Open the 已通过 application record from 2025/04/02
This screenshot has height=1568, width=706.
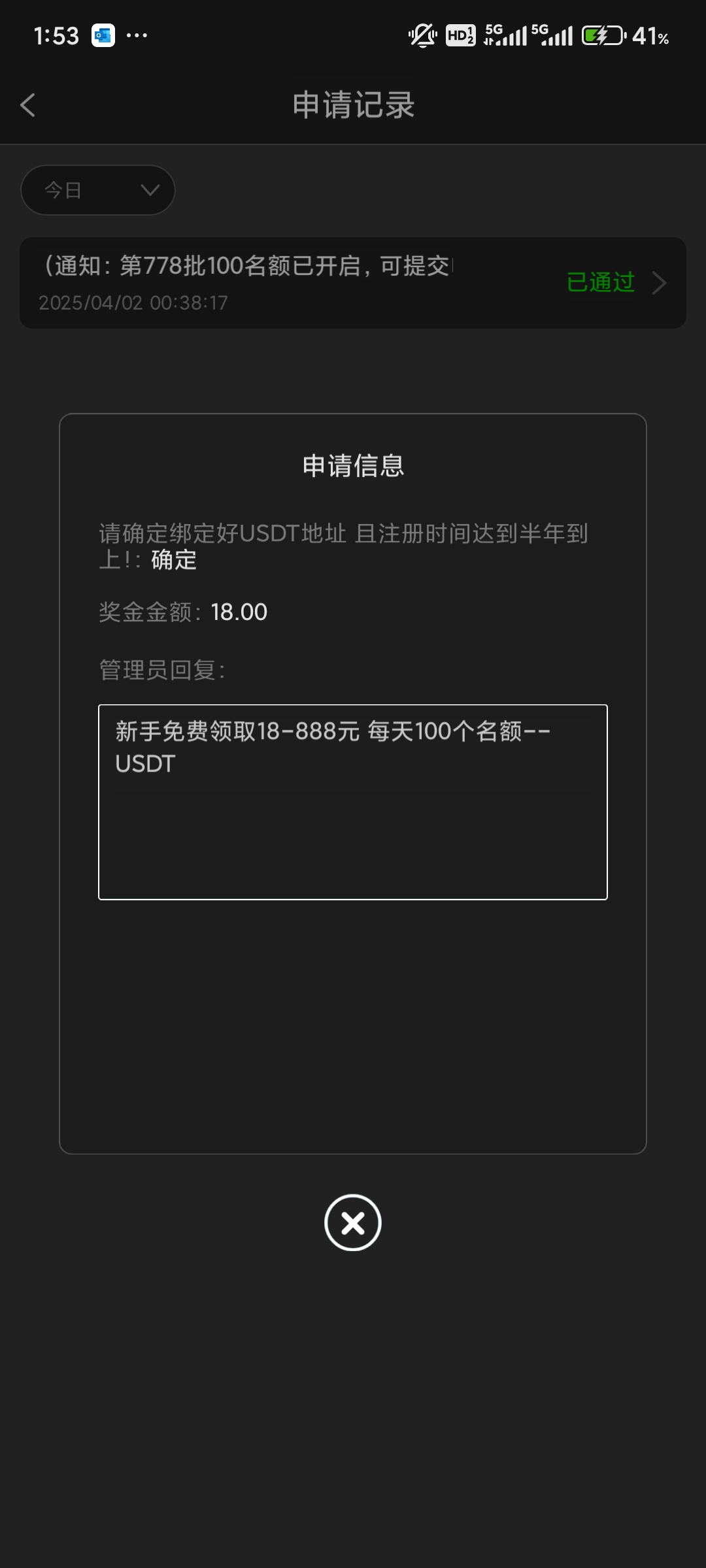(353, 283)
